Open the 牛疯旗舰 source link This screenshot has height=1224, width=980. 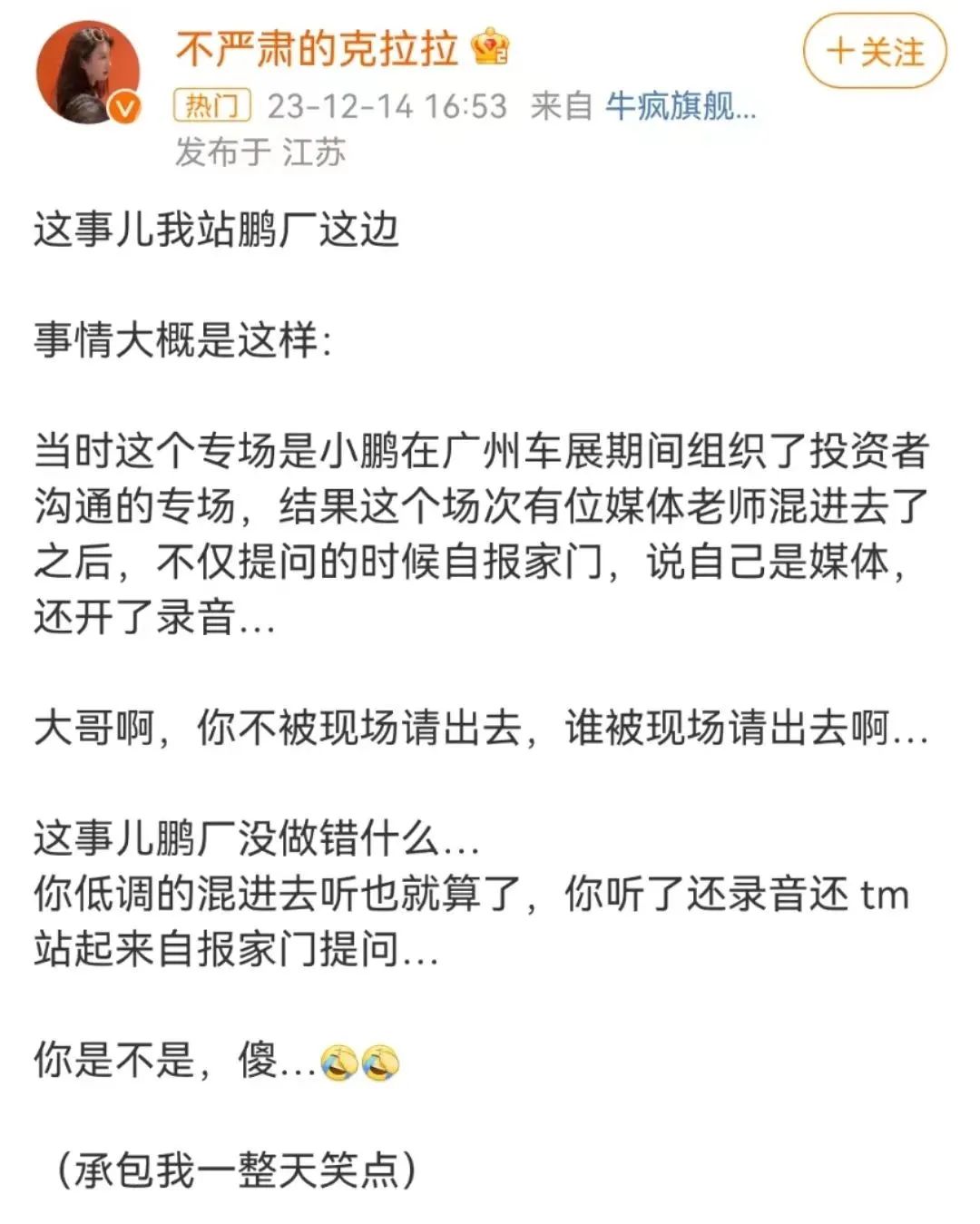tap(680, 106)
